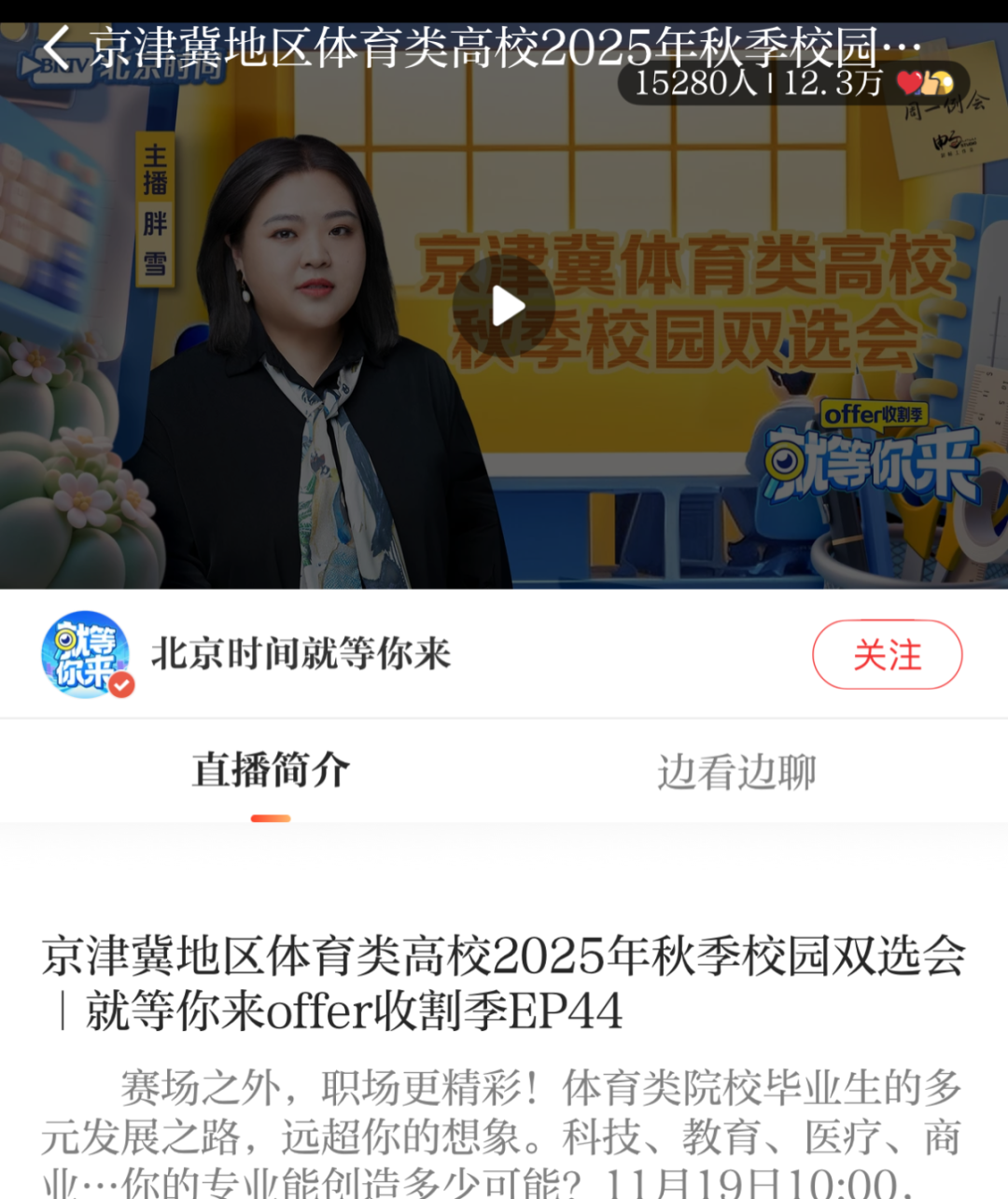Switch to the 边看边聊 tab

[736, 773]
